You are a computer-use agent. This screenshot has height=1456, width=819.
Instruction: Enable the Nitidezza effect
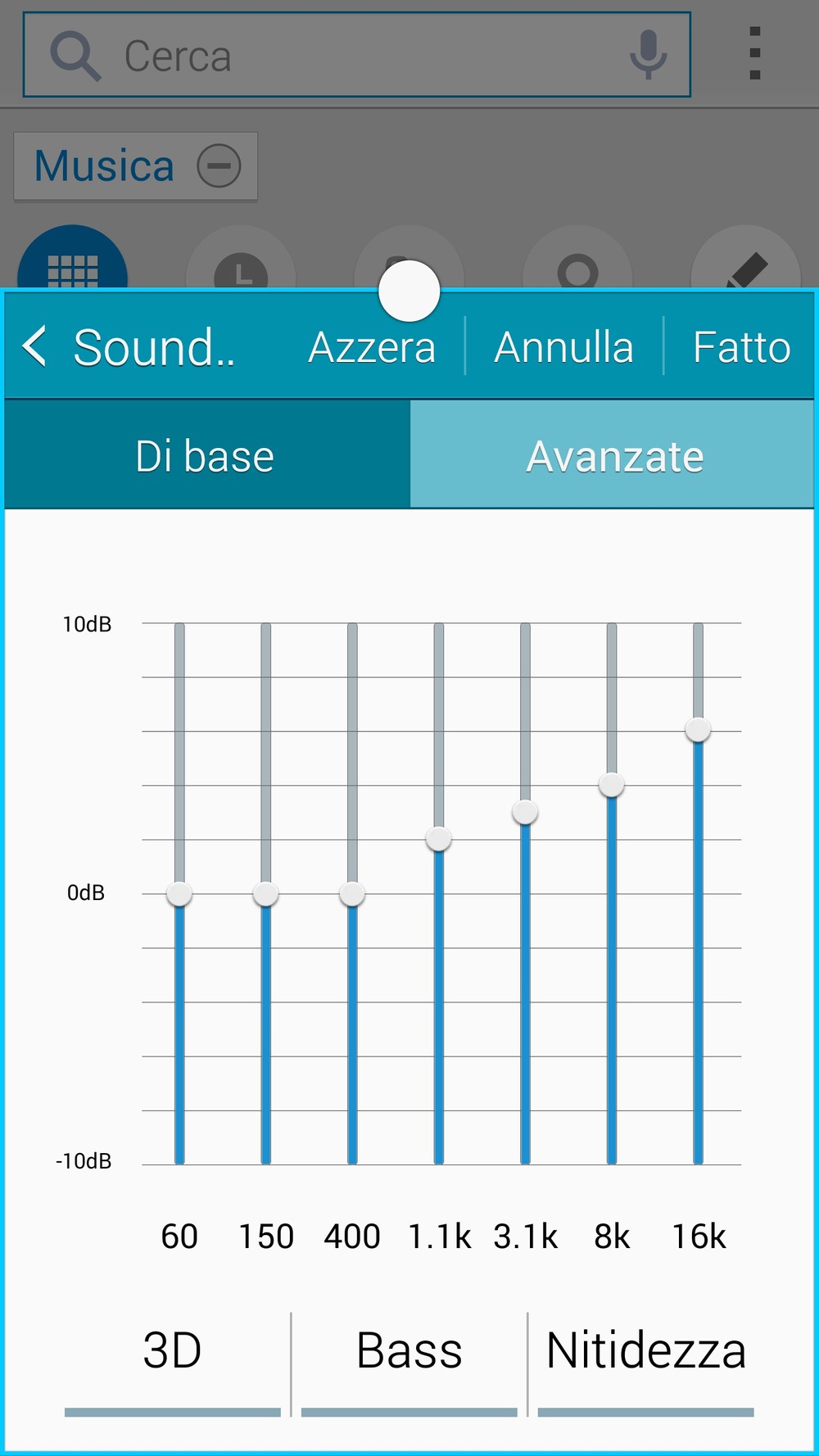tap(645, 1359)
